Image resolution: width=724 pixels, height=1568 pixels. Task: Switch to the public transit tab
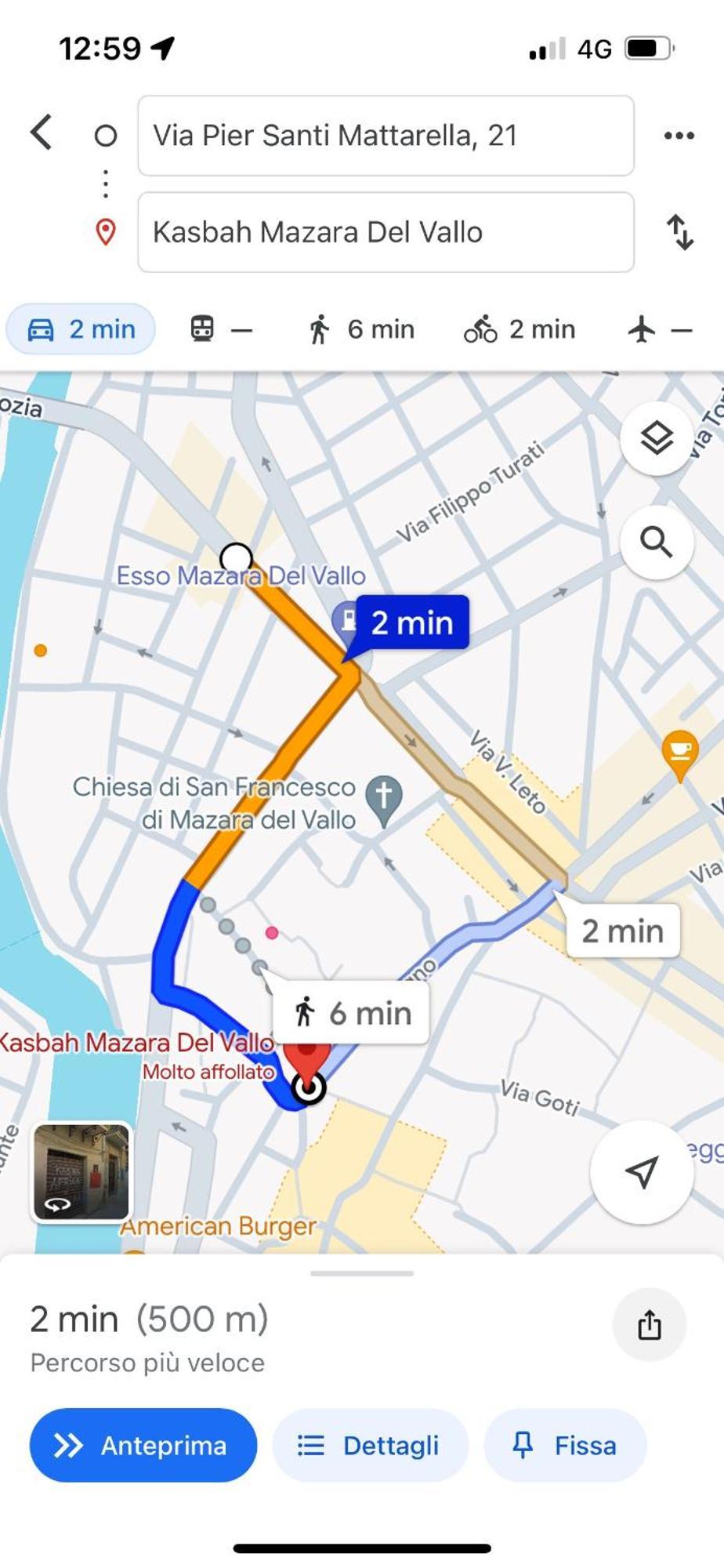pyautogui.click(x=221, y=329)
